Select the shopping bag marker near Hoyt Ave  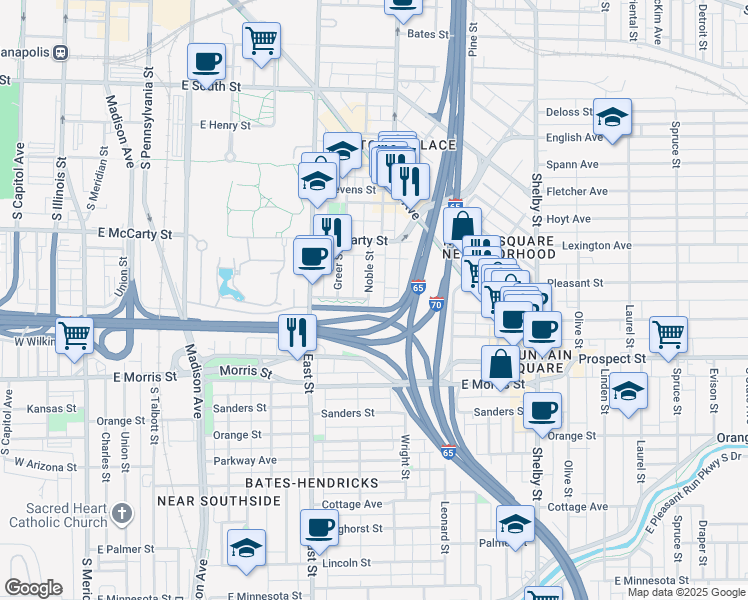[x=463, y=226]
